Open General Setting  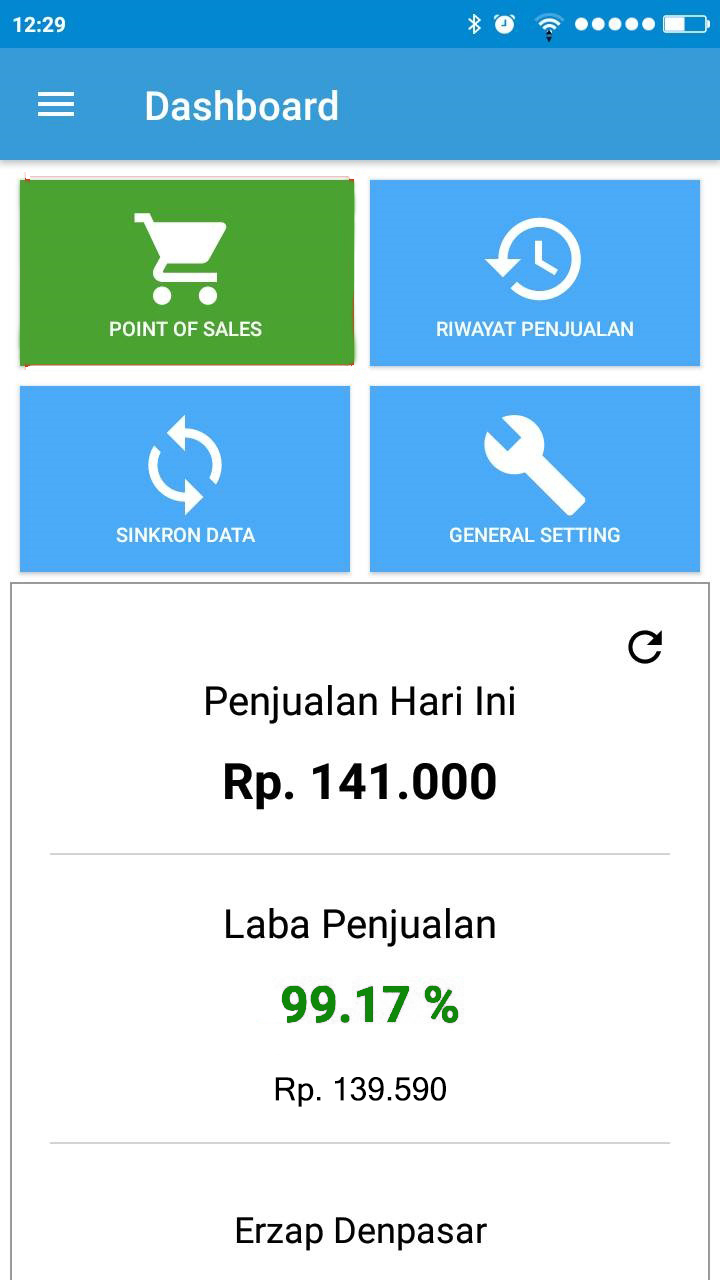click(x=534, y=479)
